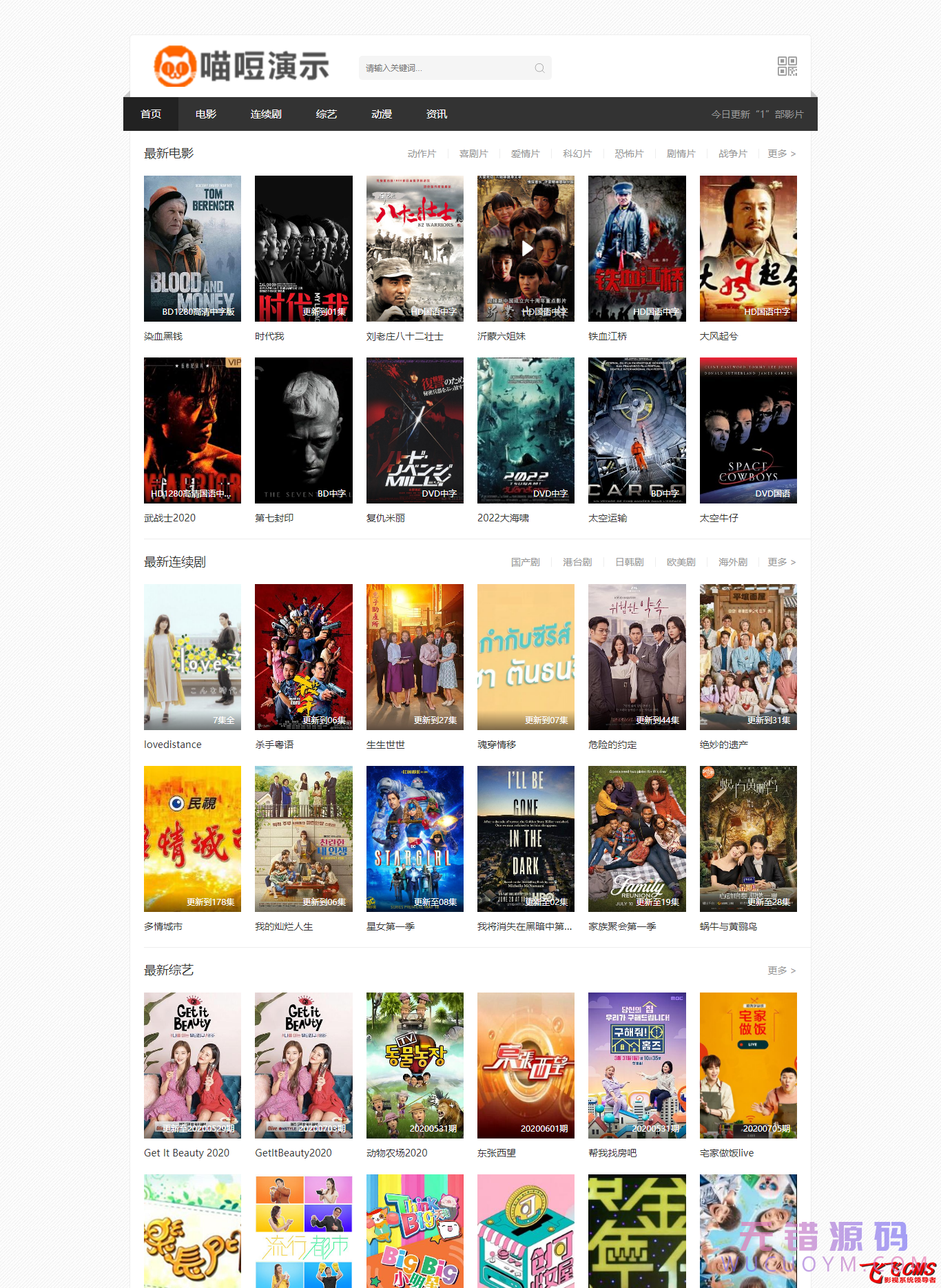Open the 资讯 tab
The width and height of the screenshot is (941, 1288).
point(436,114)
